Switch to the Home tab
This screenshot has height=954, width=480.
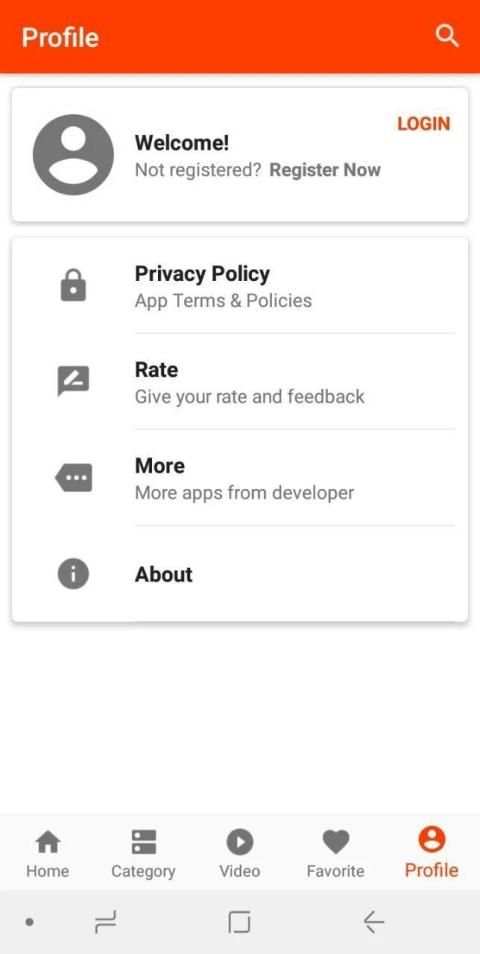point(47,854)
